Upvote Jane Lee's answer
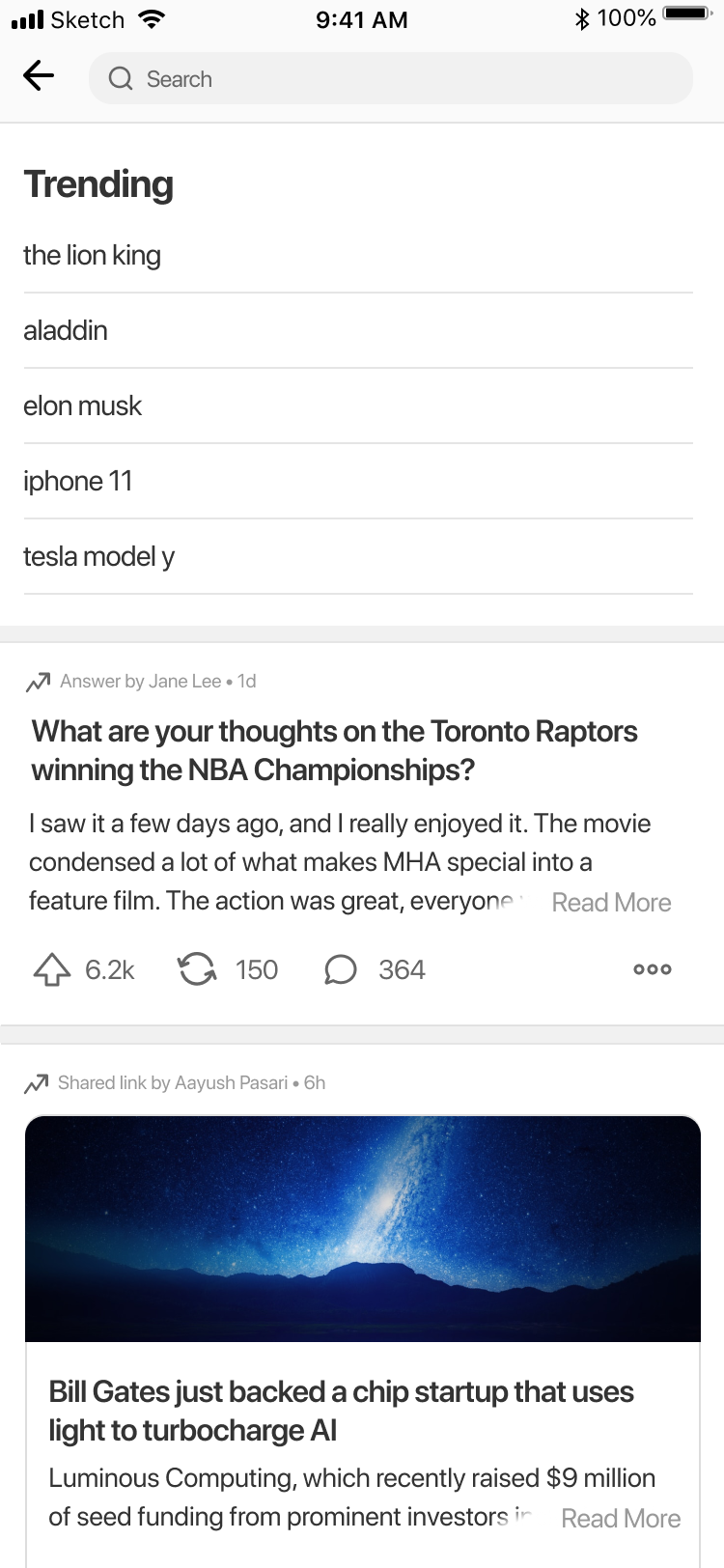Image resolution: width=724 pixels, height=1568 pixels. pyautogui.click(x=55, y=969)
